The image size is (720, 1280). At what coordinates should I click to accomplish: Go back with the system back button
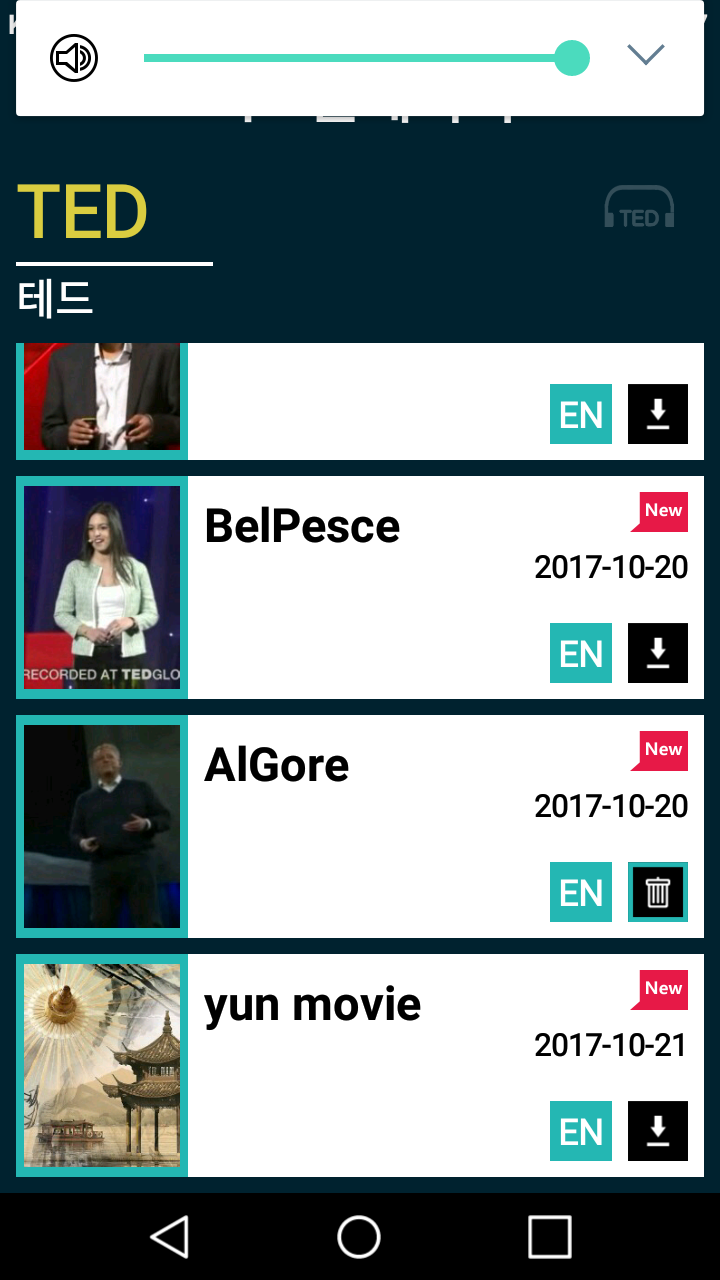170,1237
